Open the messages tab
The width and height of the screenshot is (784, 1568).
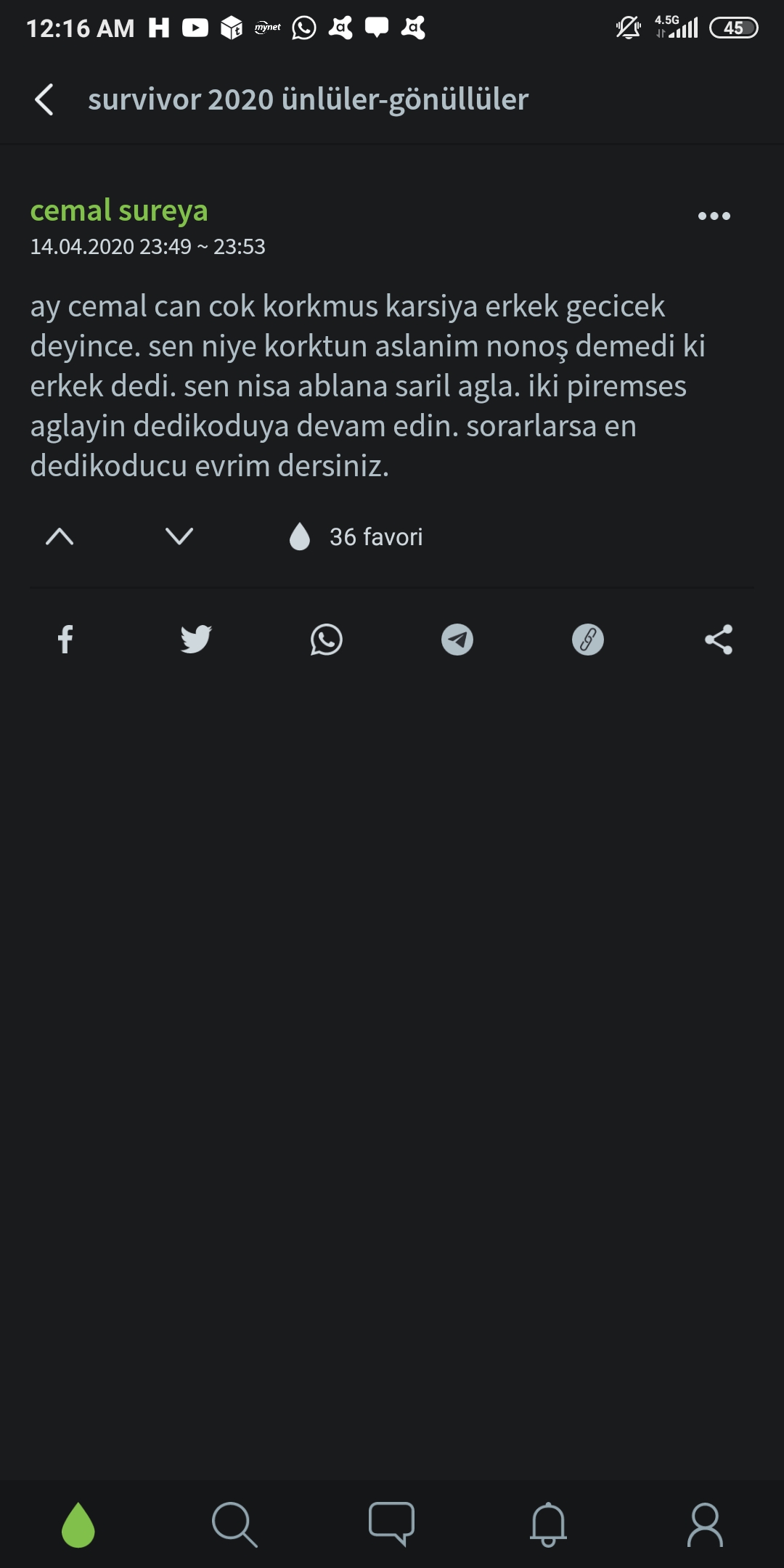coord(391,1523)
